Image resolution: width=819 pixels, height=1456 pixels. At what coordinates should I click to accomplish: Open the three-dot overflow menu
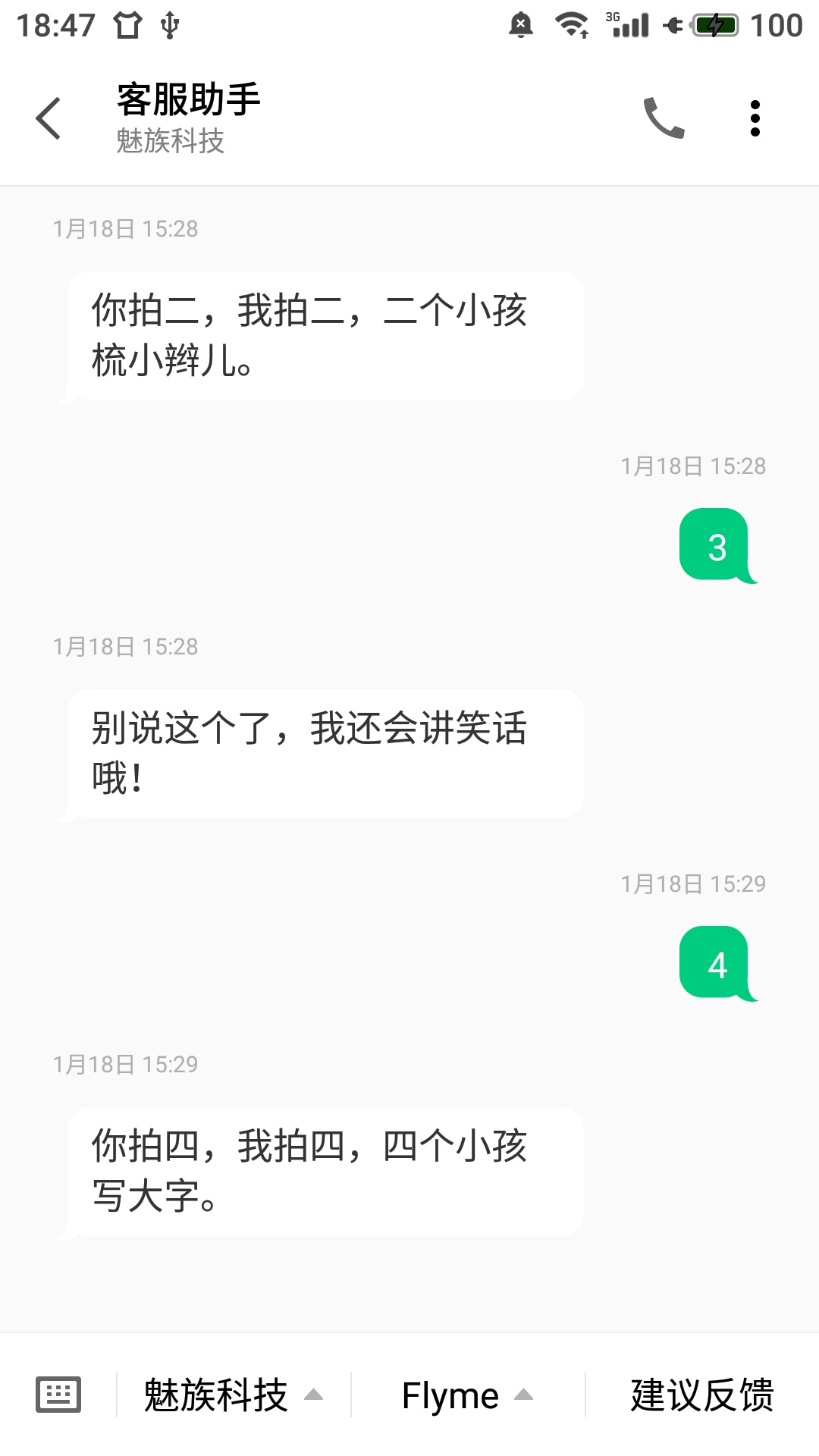point(755,118)
